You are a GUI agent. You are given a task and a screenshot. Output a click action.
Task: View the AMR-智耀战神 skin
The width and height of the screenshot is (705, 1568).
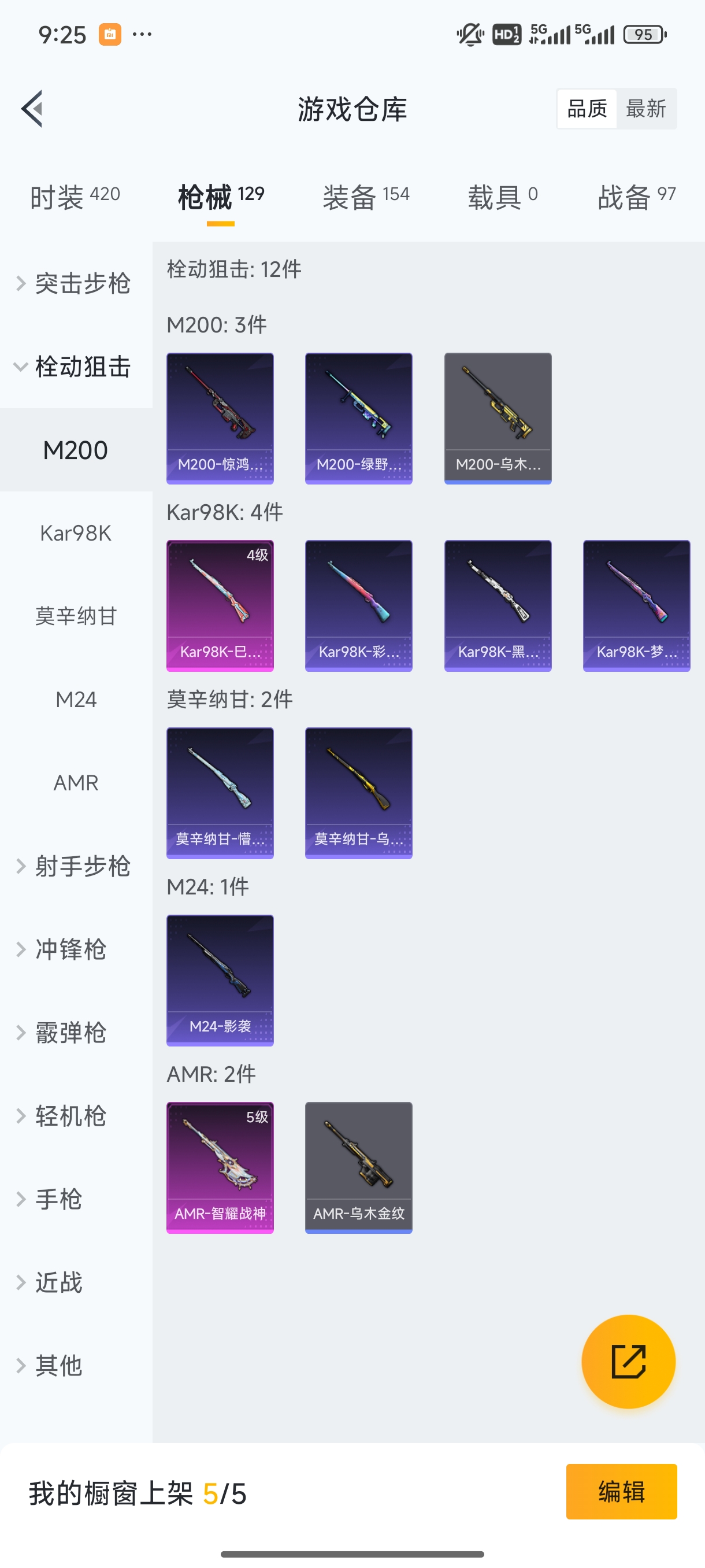[x=220, y=1167]
